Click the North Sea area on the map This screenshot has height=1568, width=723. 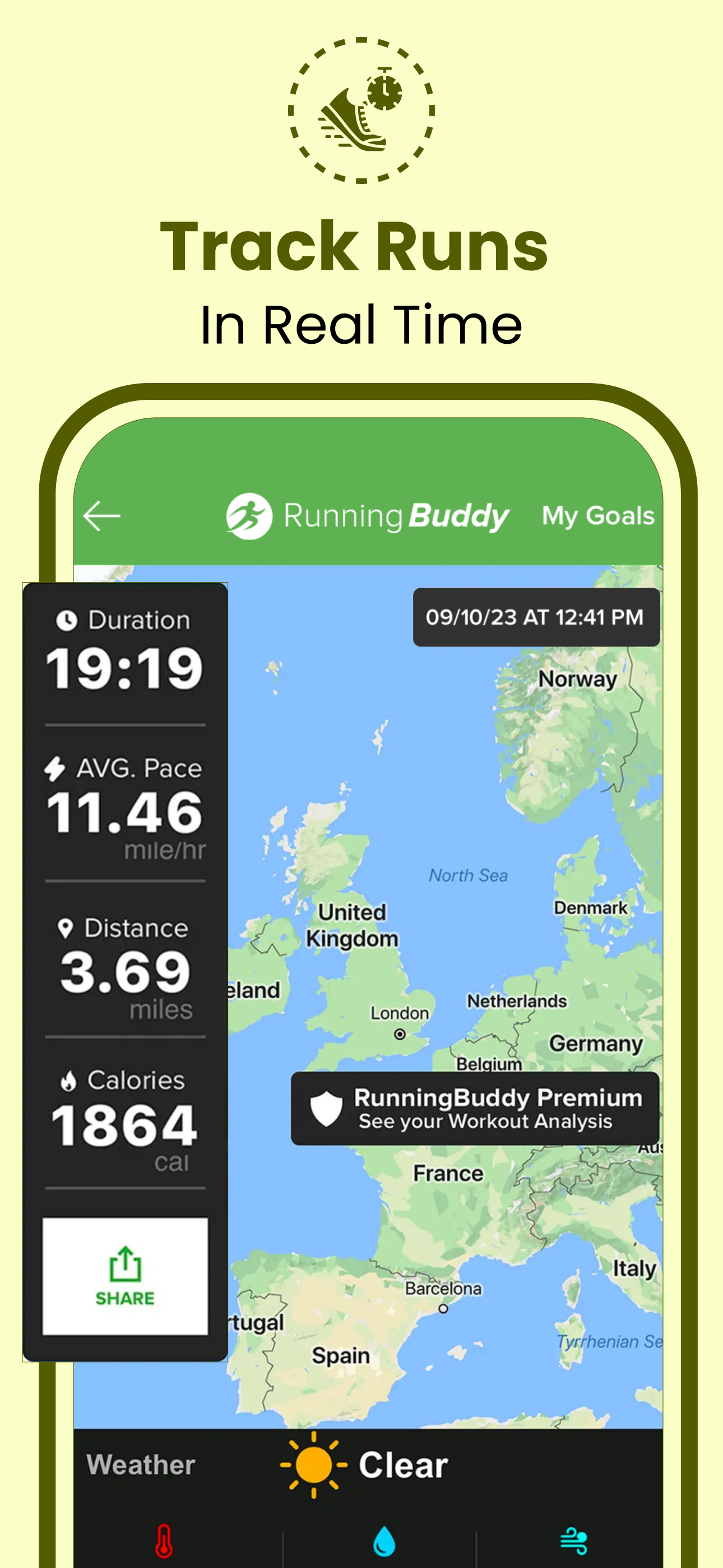point(469,875)
